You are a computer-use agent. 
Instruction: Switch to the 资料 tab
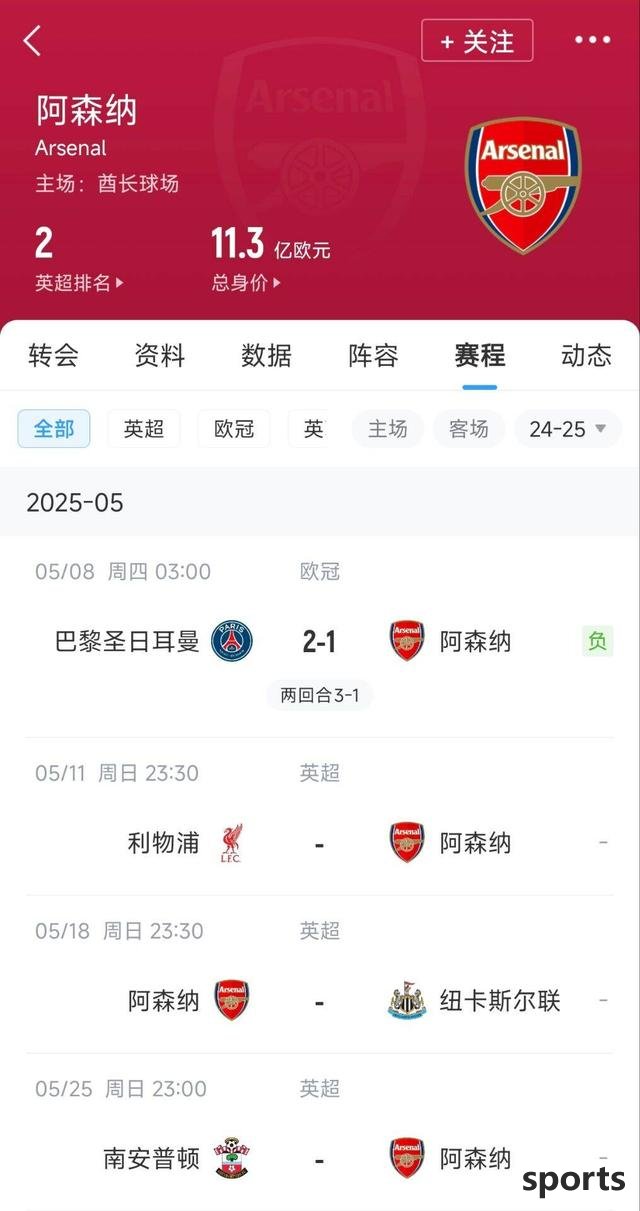tap(160, 355)
